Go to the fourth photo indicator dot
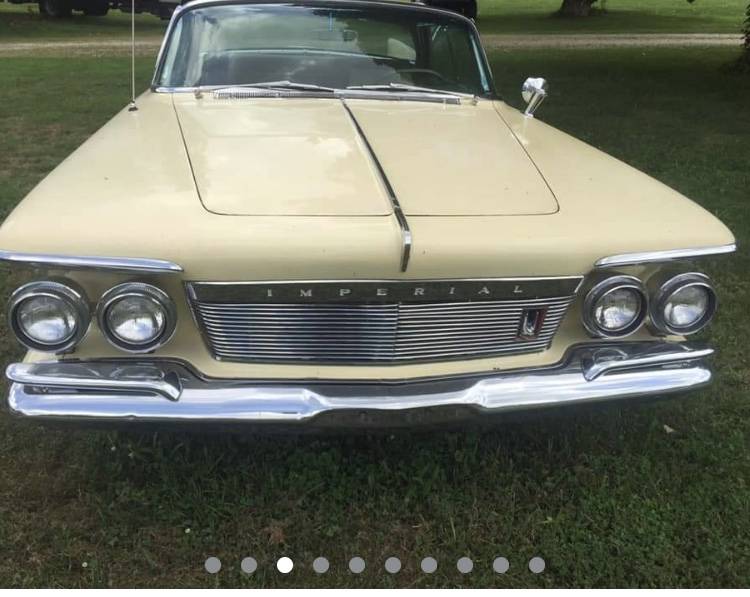Viewport: 750px width, 597px height. point(321,565)
